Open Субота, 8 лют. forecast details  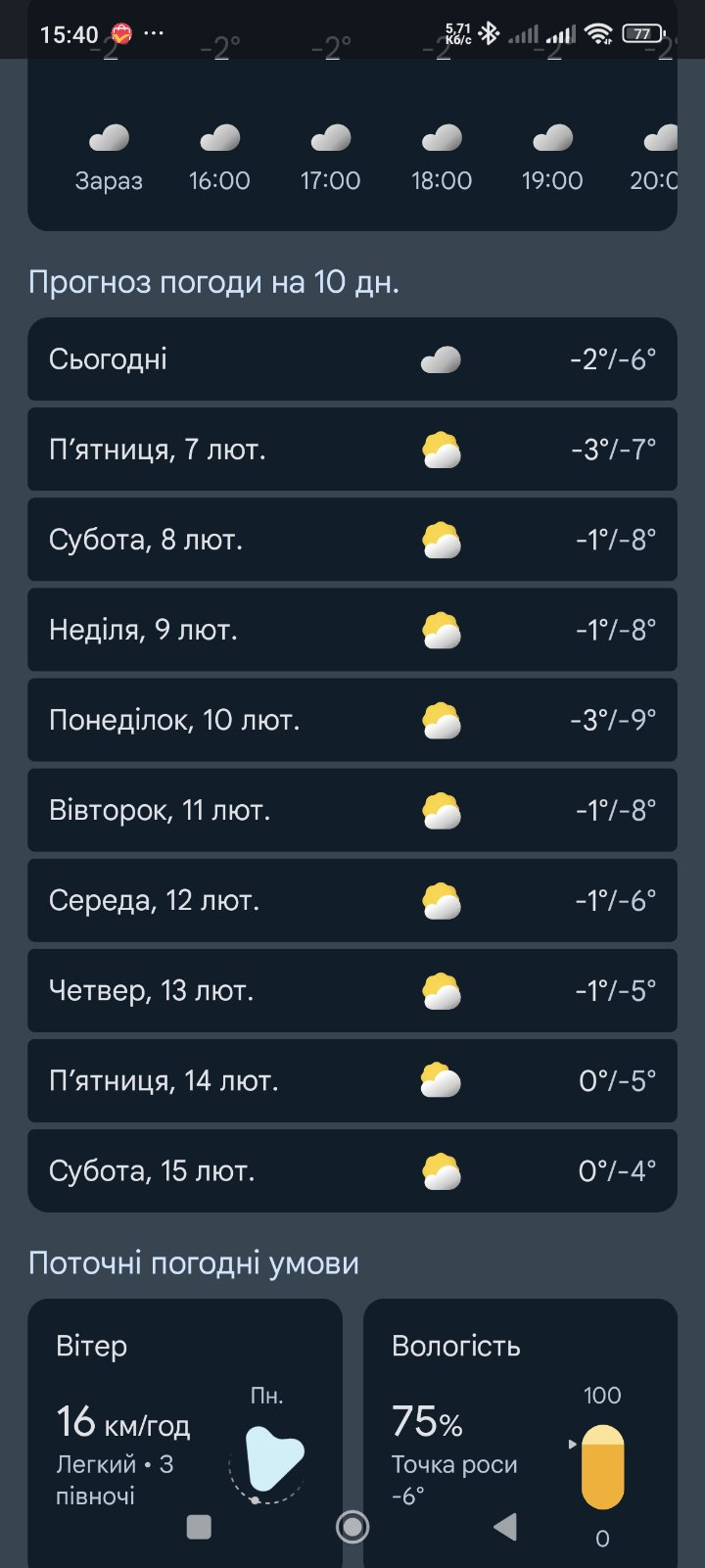(x=352, y=540)
